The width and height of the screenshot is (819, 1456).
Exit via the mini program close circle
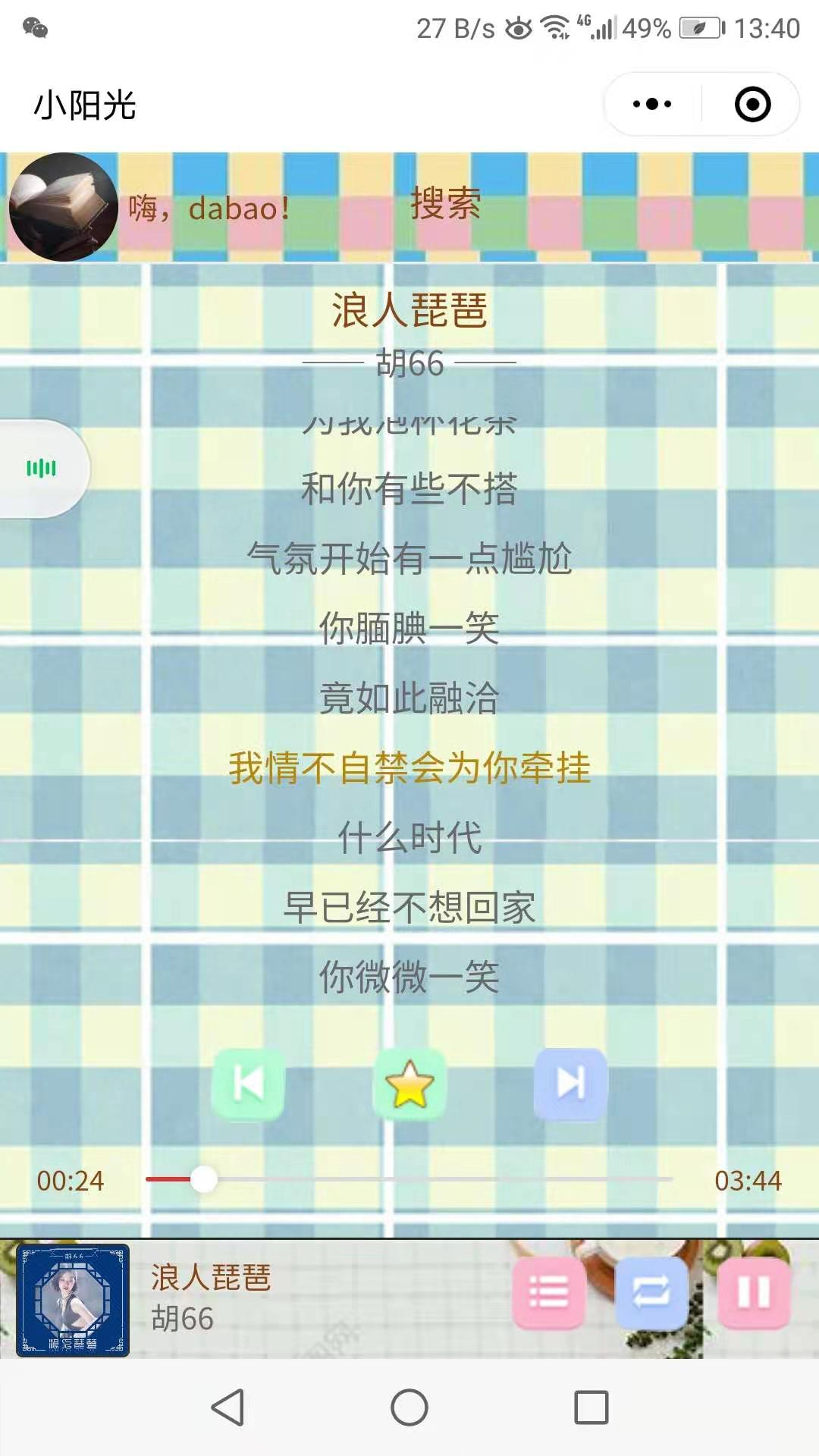pyautogui.click(x=751, y=104)
